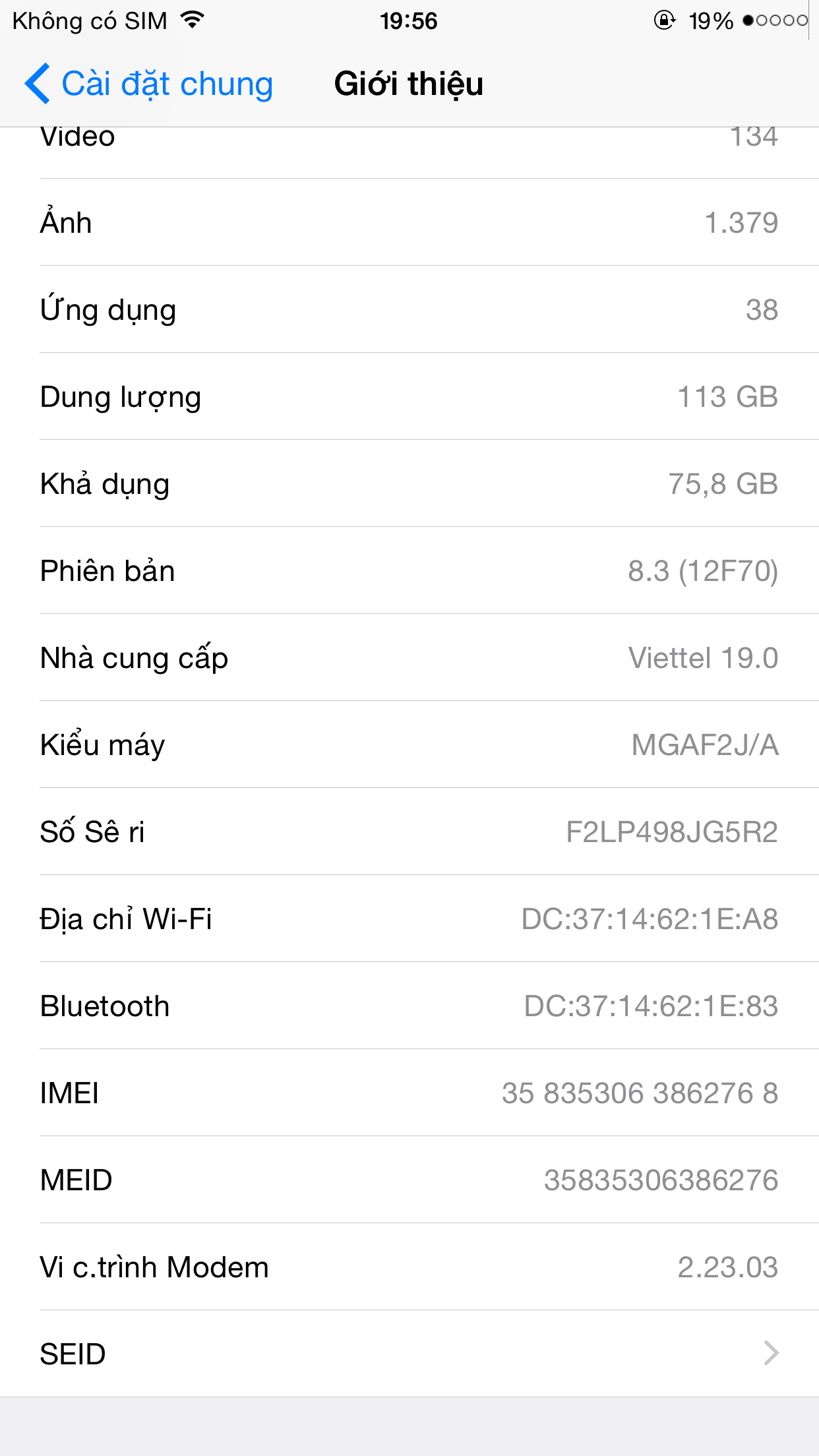Go back to Cài đặt chung

click(149, 84)
